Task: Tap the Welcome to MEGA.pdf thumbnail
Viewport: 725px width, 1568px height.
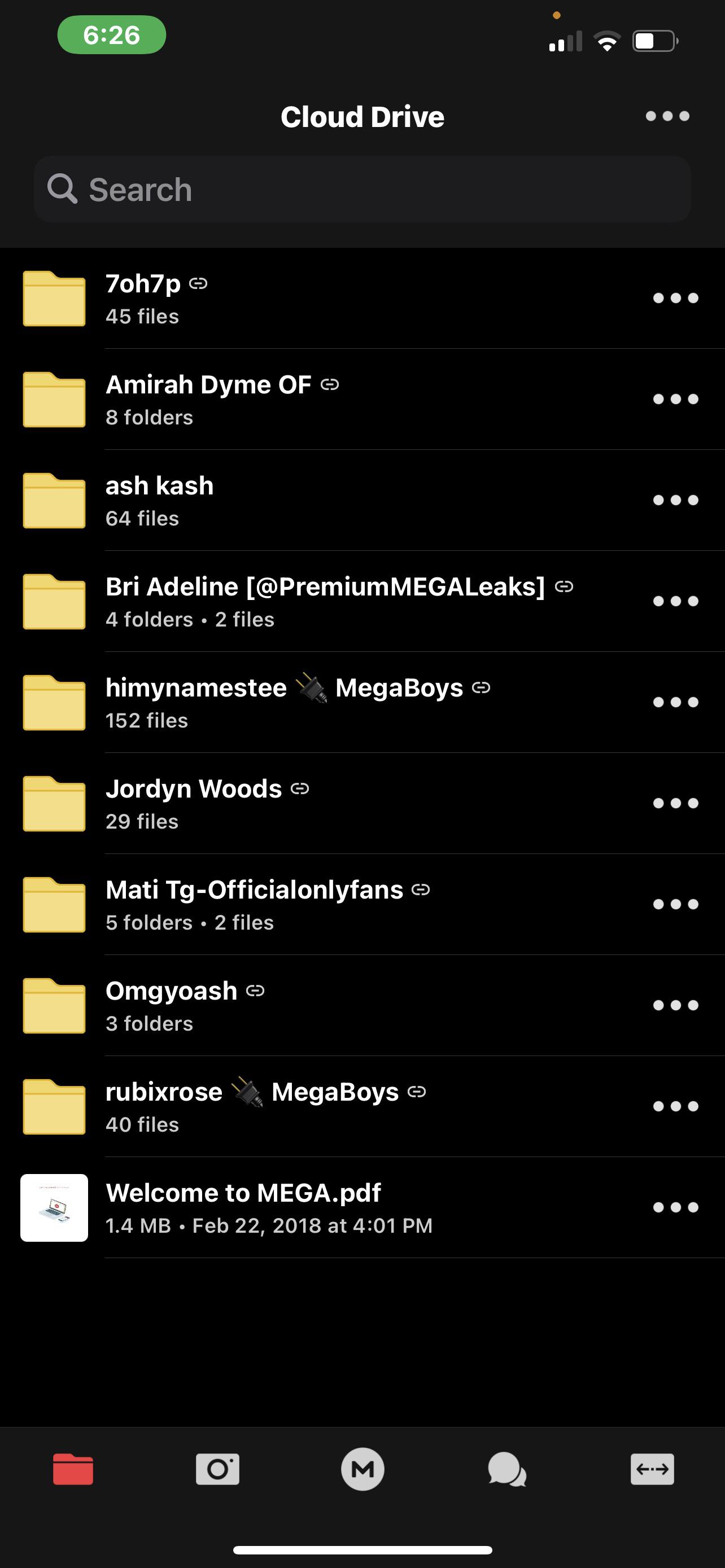Action: coord(54,1208)
